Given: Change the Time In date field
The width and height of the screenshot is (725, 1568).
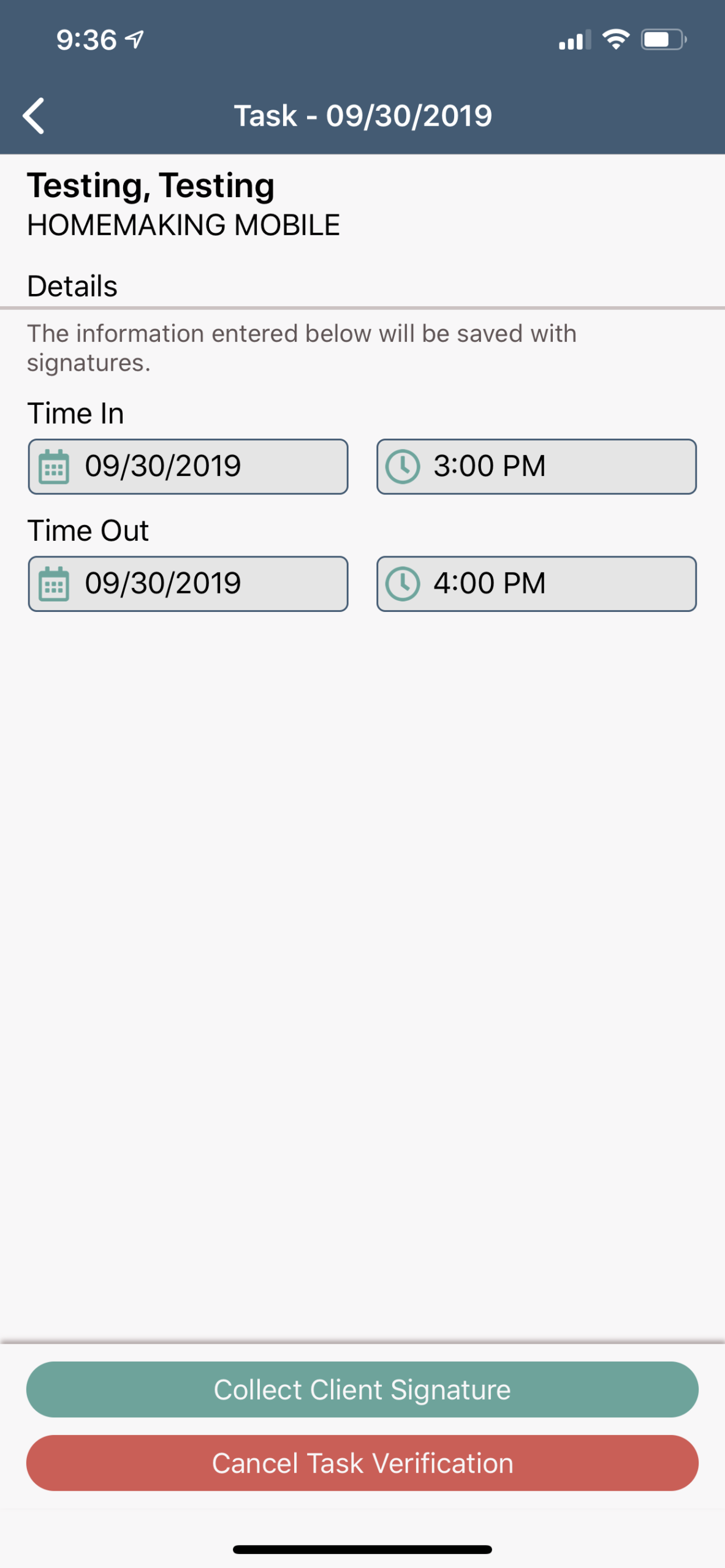Looking at the screenshot, I should point(188,466).
